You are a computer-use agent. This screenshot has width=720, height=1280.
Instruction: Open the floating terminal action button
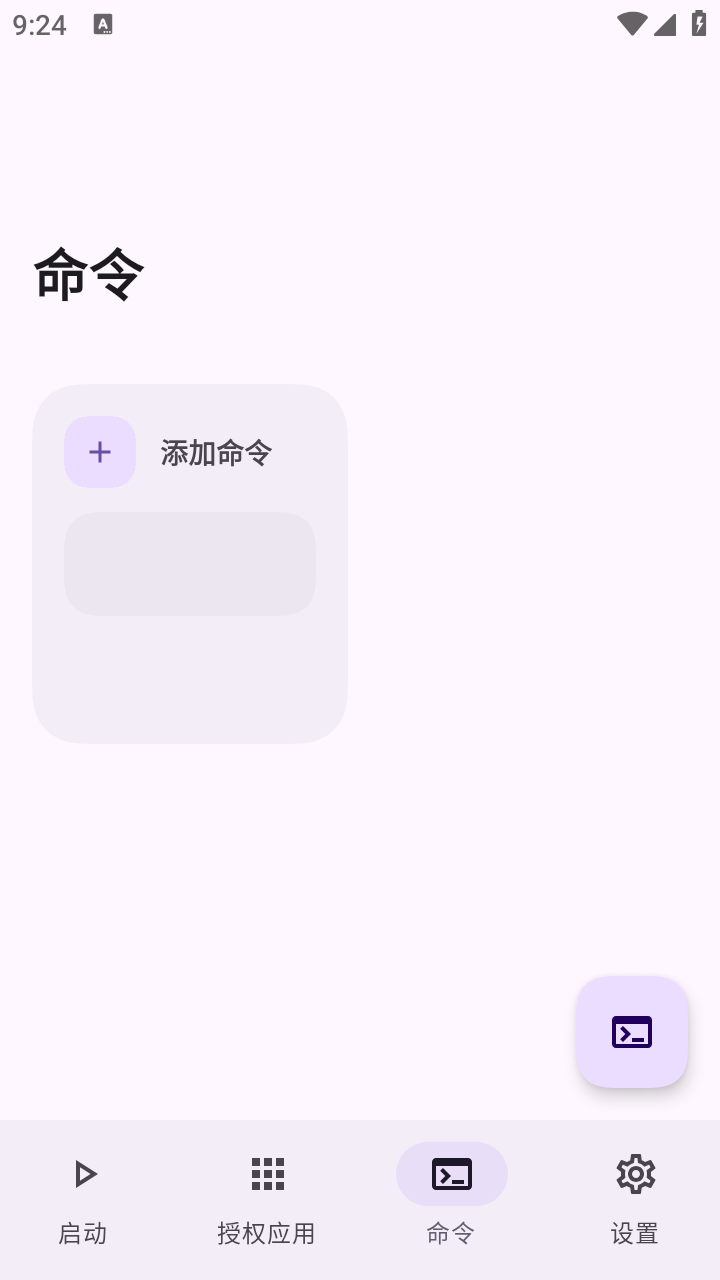point(631,1032)
